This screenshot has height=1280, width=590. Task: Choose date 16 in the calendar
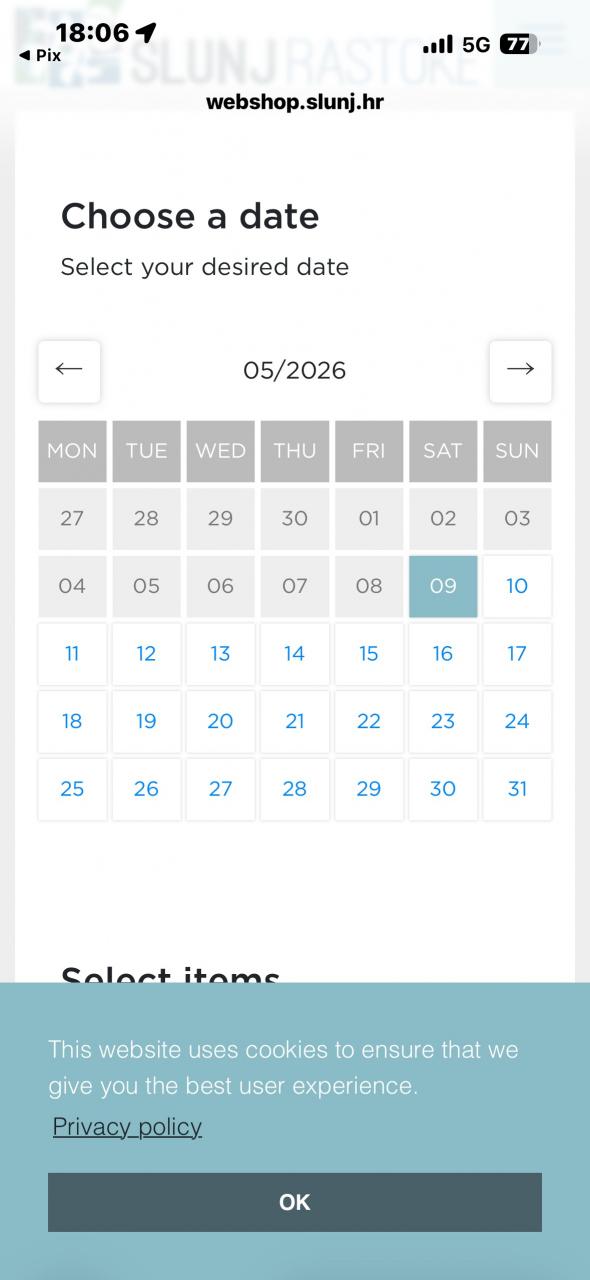click(443, 654)
